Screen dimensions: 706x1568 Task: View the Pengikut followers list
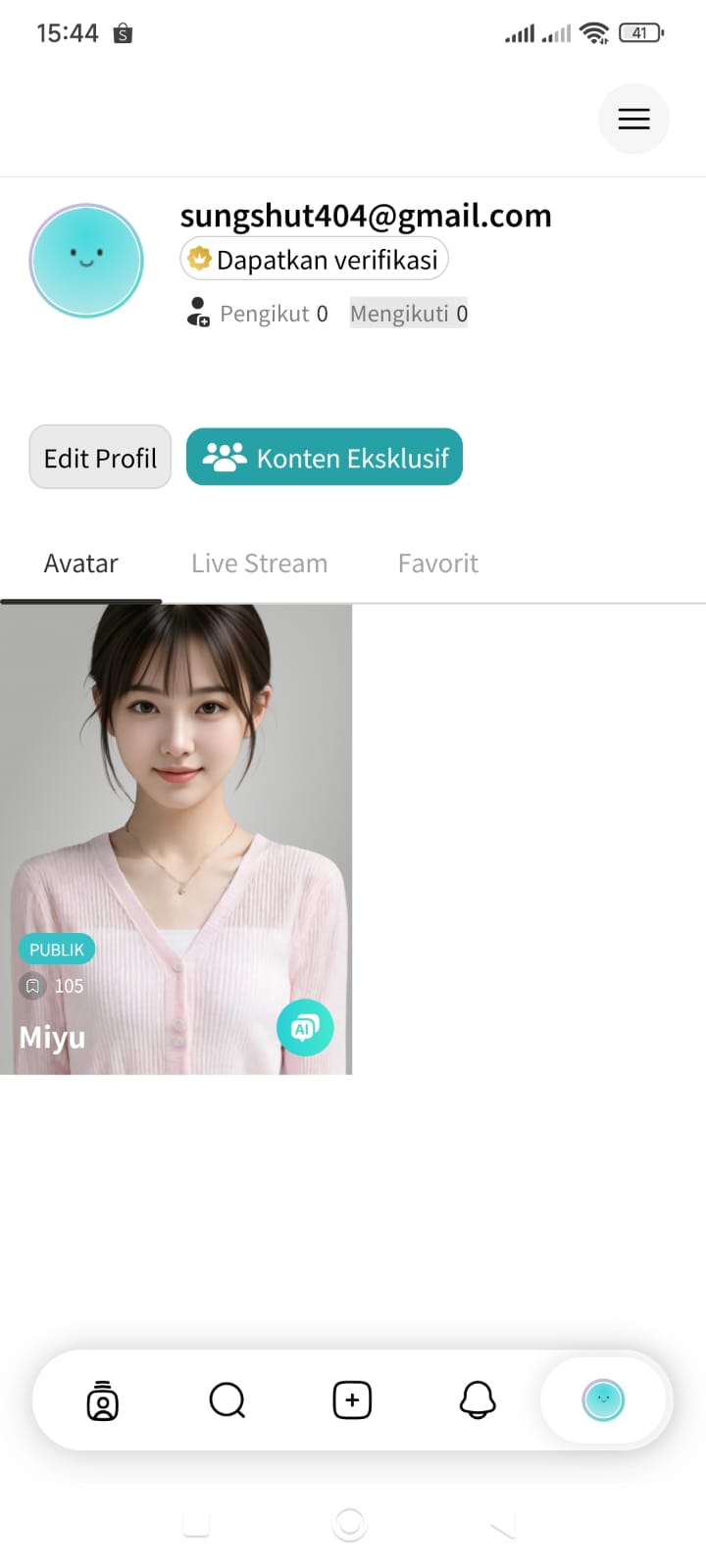click(x=257, y=314)
